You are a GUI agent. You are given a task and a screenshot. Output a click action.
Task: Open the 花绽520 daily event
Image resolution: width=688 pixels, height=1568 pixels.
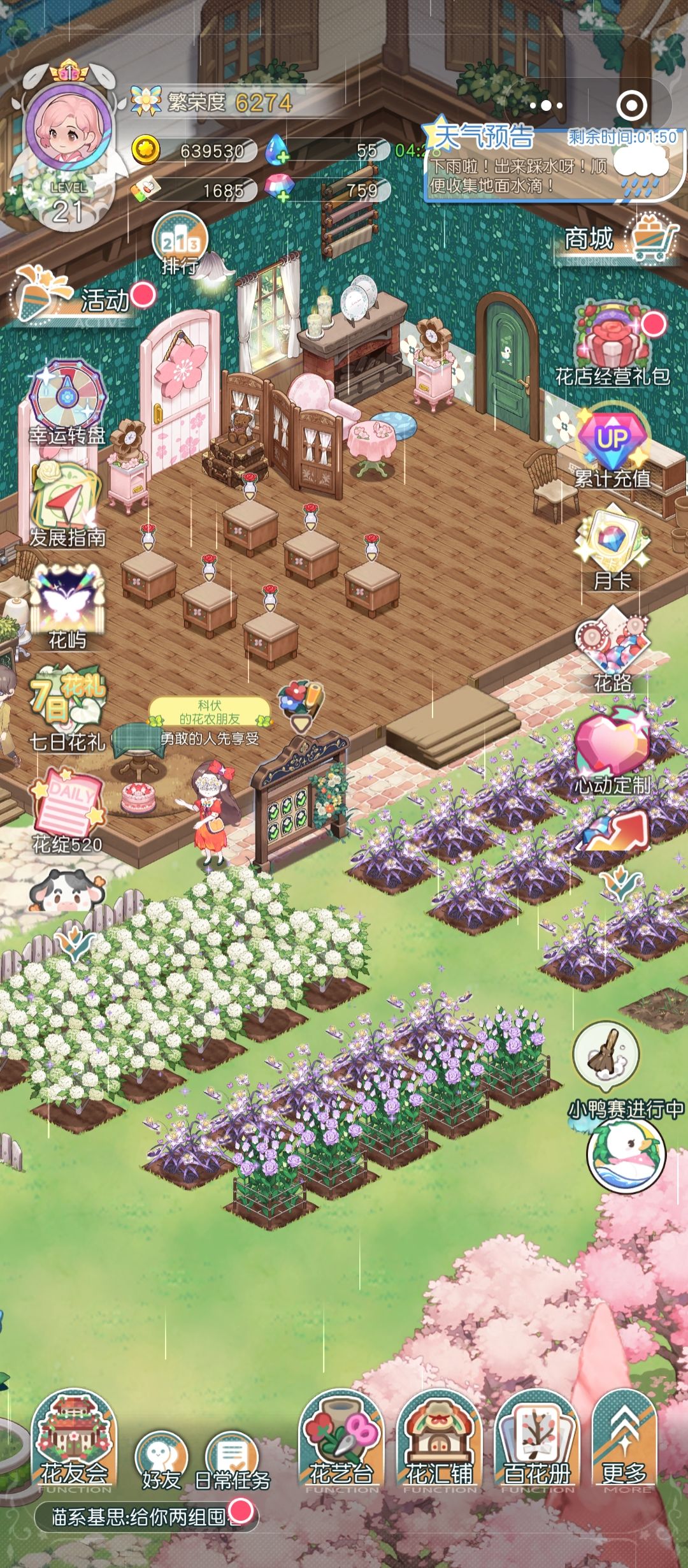pyautogui.click(x=67, y=812)
